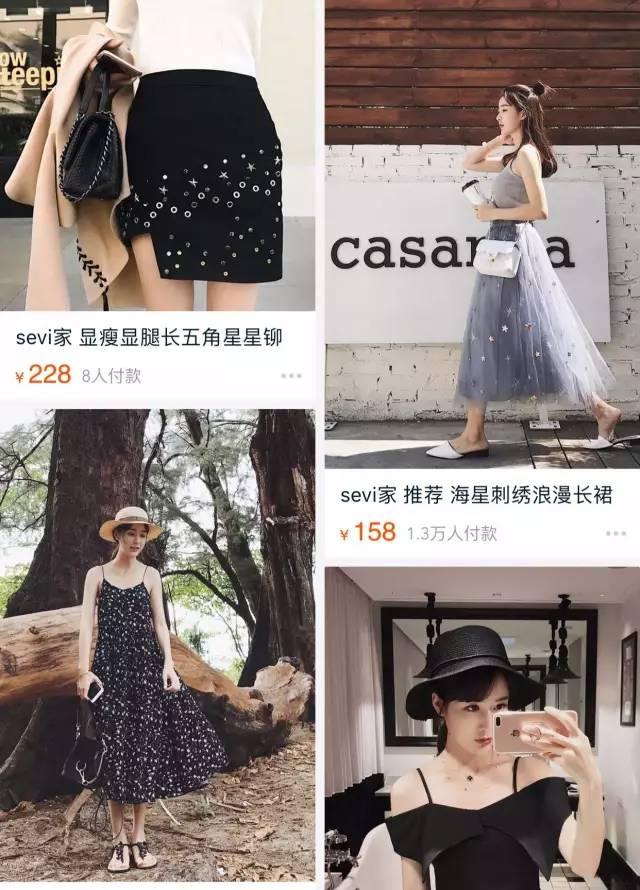View the black floral slip dress product
Image resolution: width=640 pixels, height=890 pixels.
click(x=160, y=650)
